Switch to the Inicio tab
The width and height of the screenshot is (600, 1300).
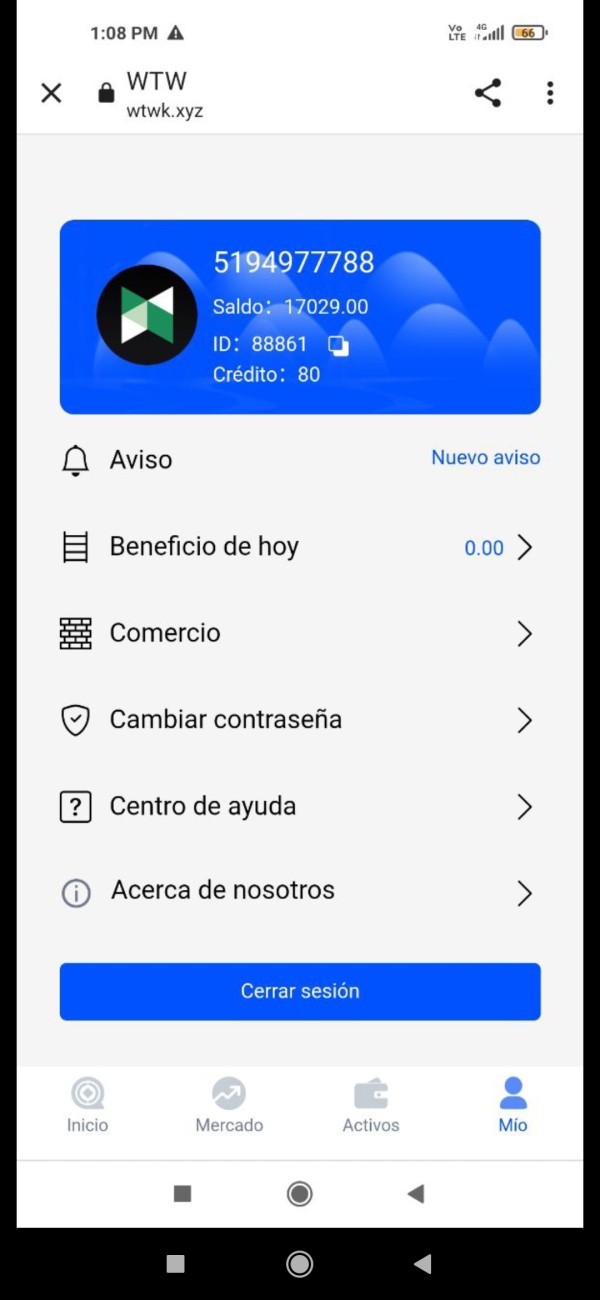click(87, 1105)
